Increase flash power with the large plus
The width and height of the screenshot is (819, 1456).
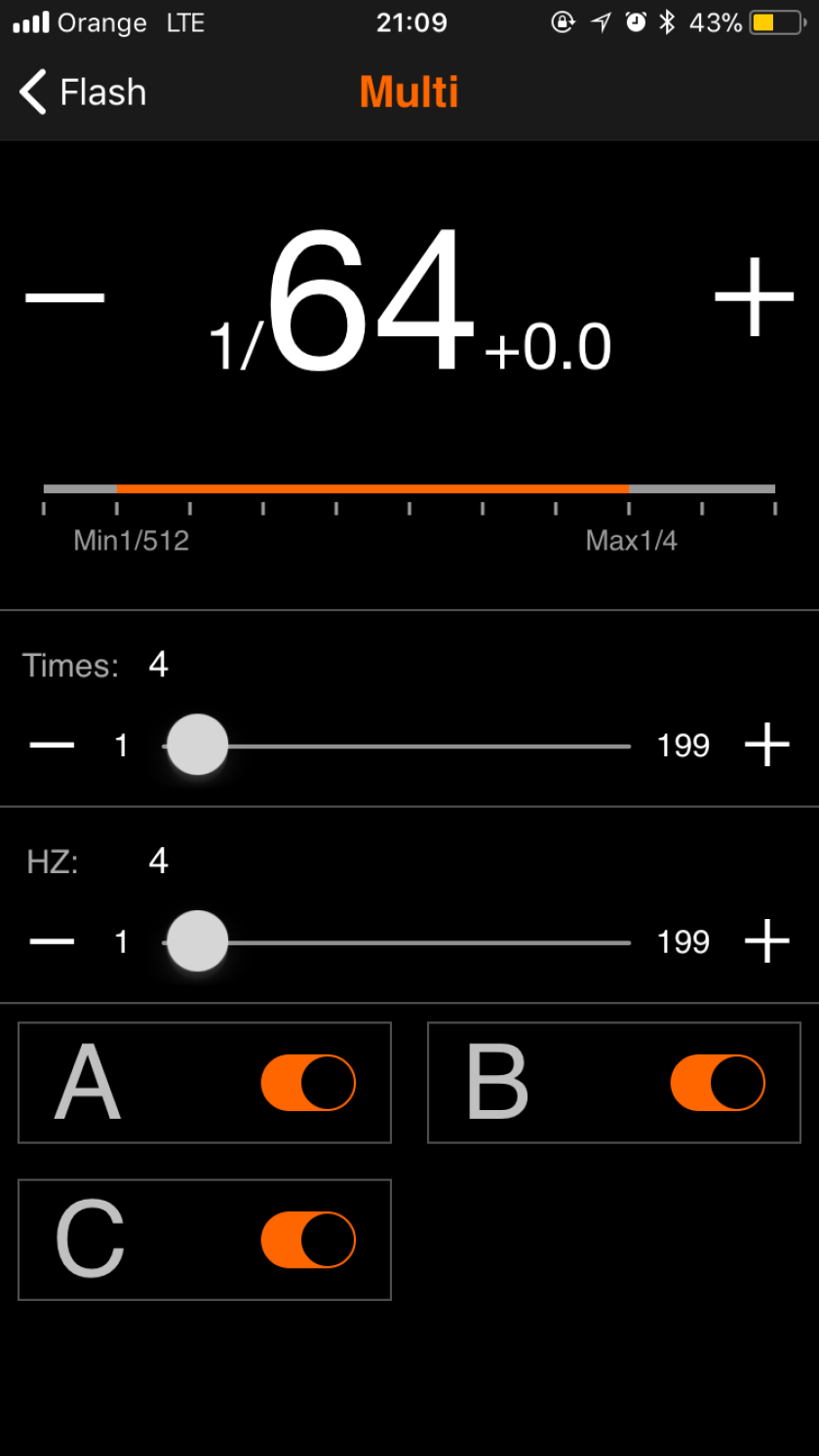pos(754,296)
